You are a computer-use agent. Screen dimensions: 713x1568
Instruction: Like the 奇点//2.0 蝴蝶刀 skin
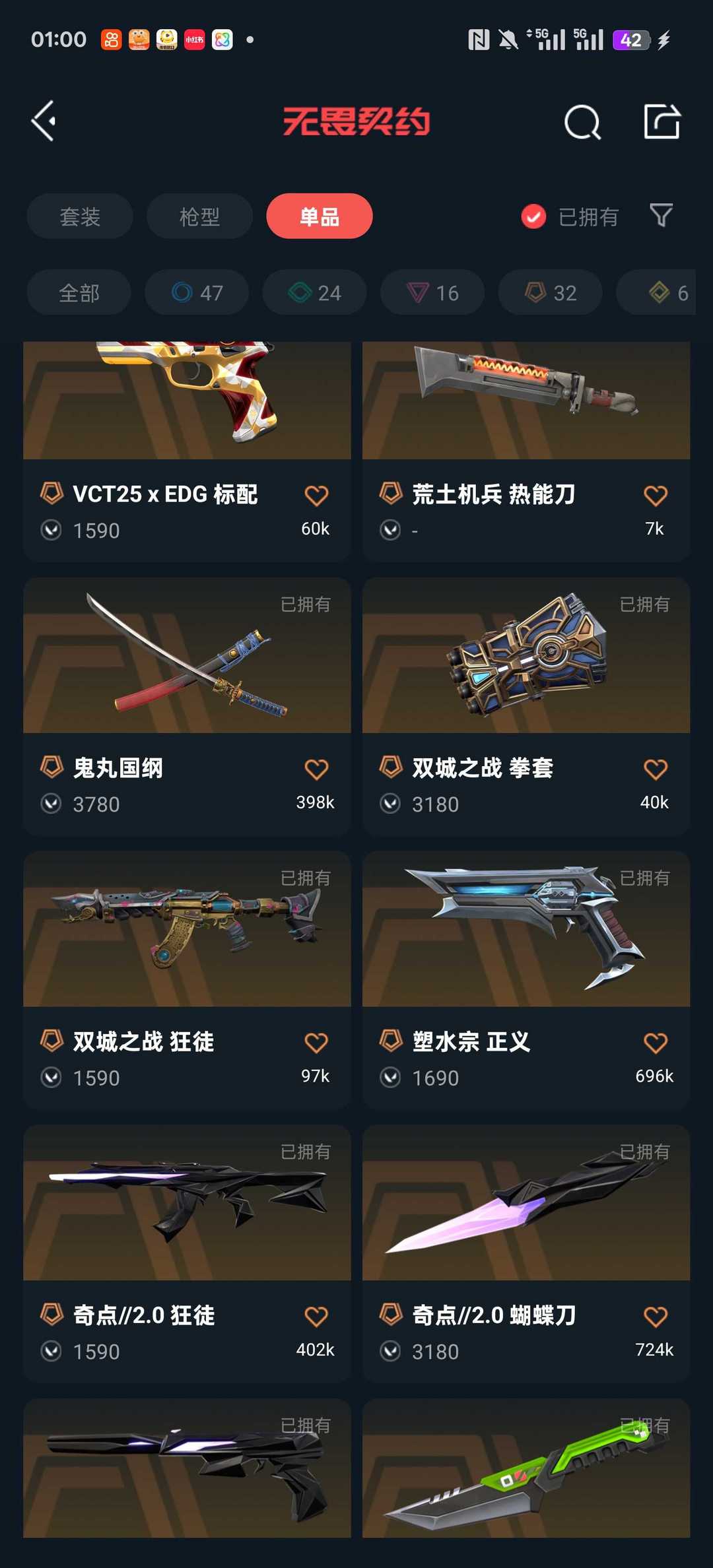coord(655,1317)
